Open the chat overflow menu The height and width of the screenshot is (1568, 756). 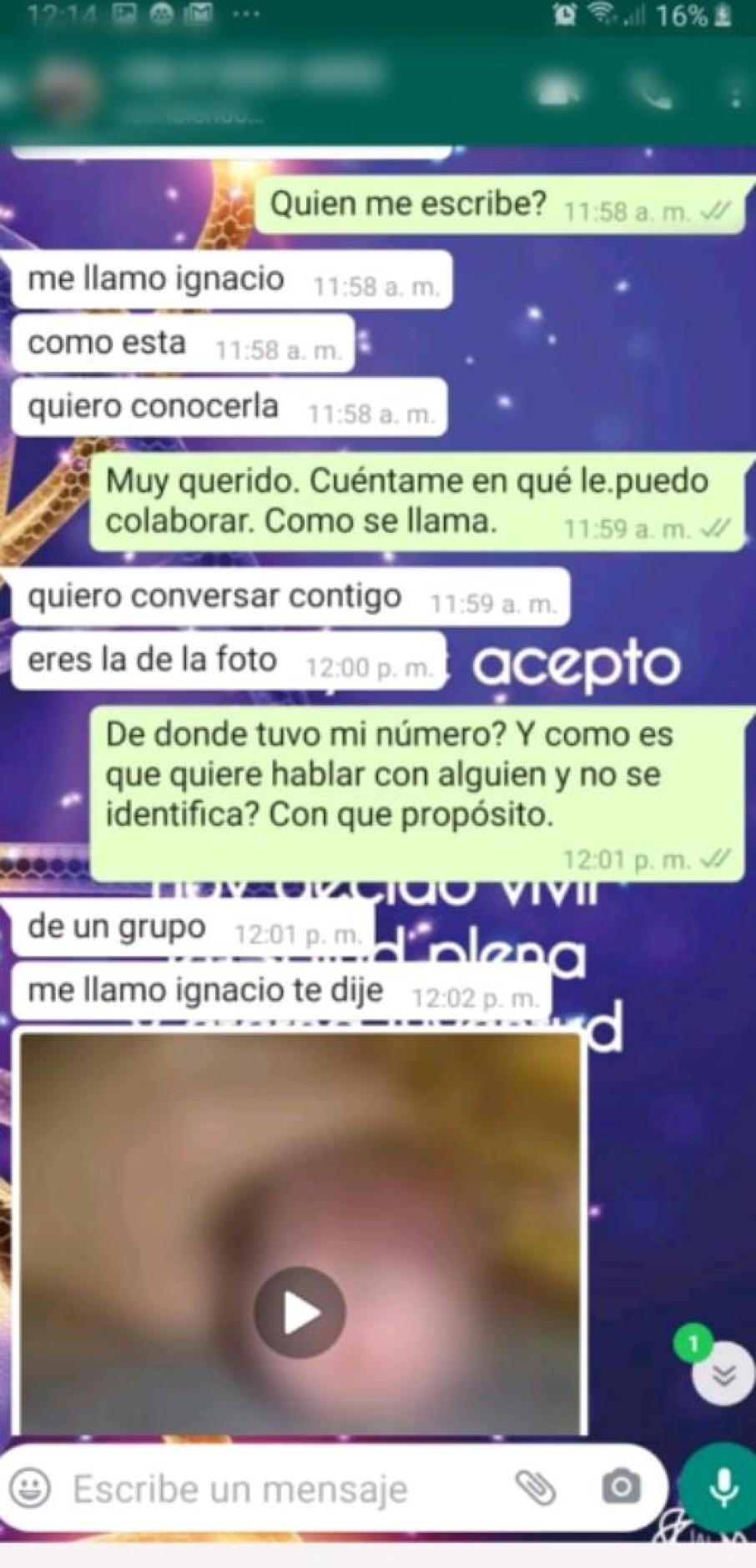point(735,92)
